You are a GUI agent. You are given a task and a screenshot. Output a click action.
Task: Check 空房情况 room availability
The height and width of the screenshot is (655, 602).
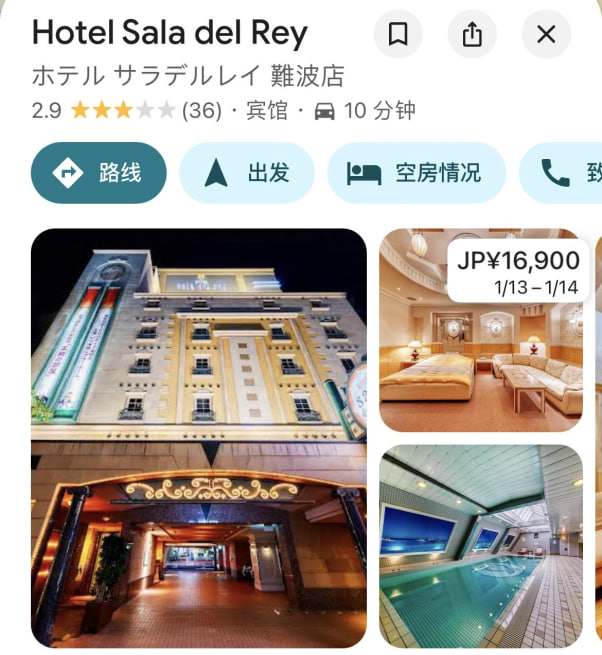(x=415, y=173)
